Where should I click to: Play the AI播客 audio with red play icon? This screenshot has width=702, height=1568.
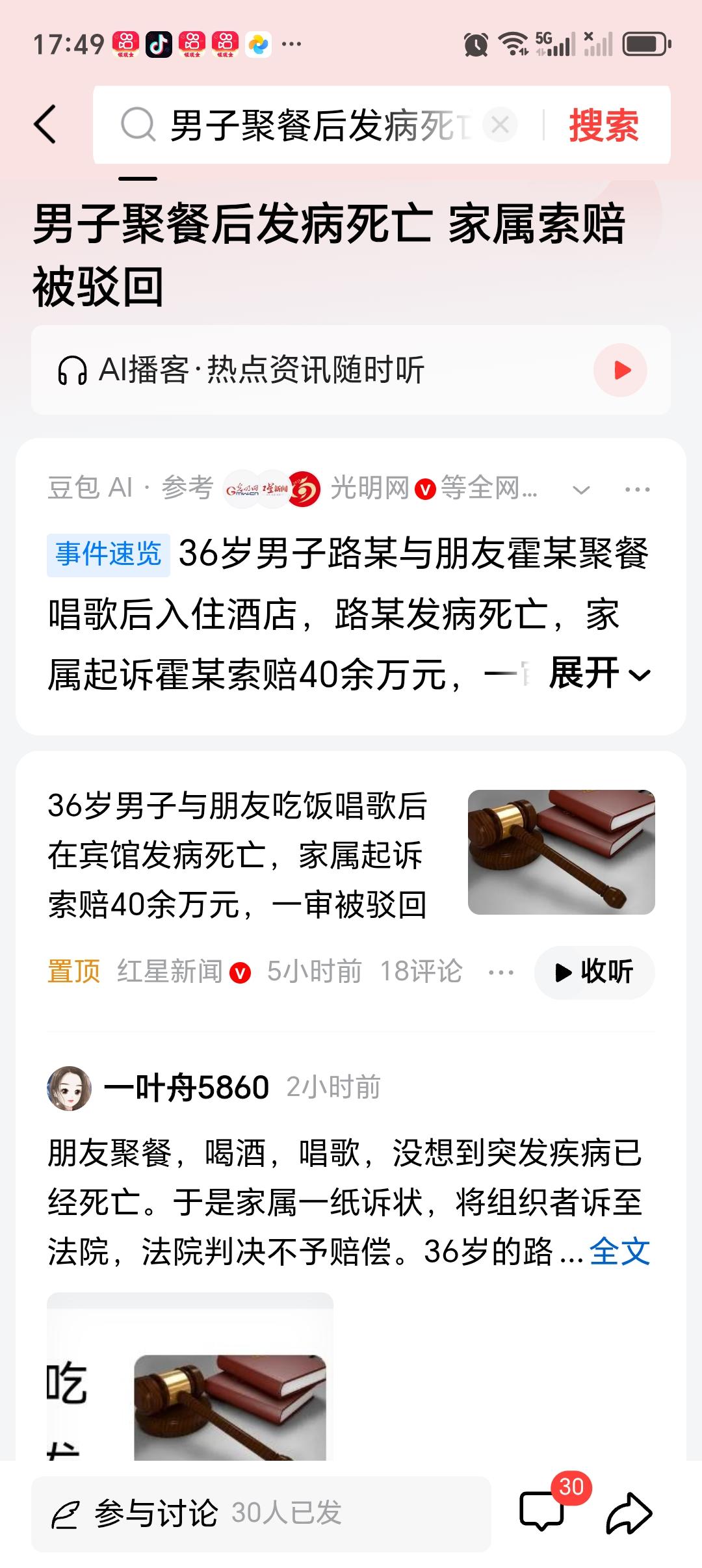pyautogui.click(x=622, y=368)
